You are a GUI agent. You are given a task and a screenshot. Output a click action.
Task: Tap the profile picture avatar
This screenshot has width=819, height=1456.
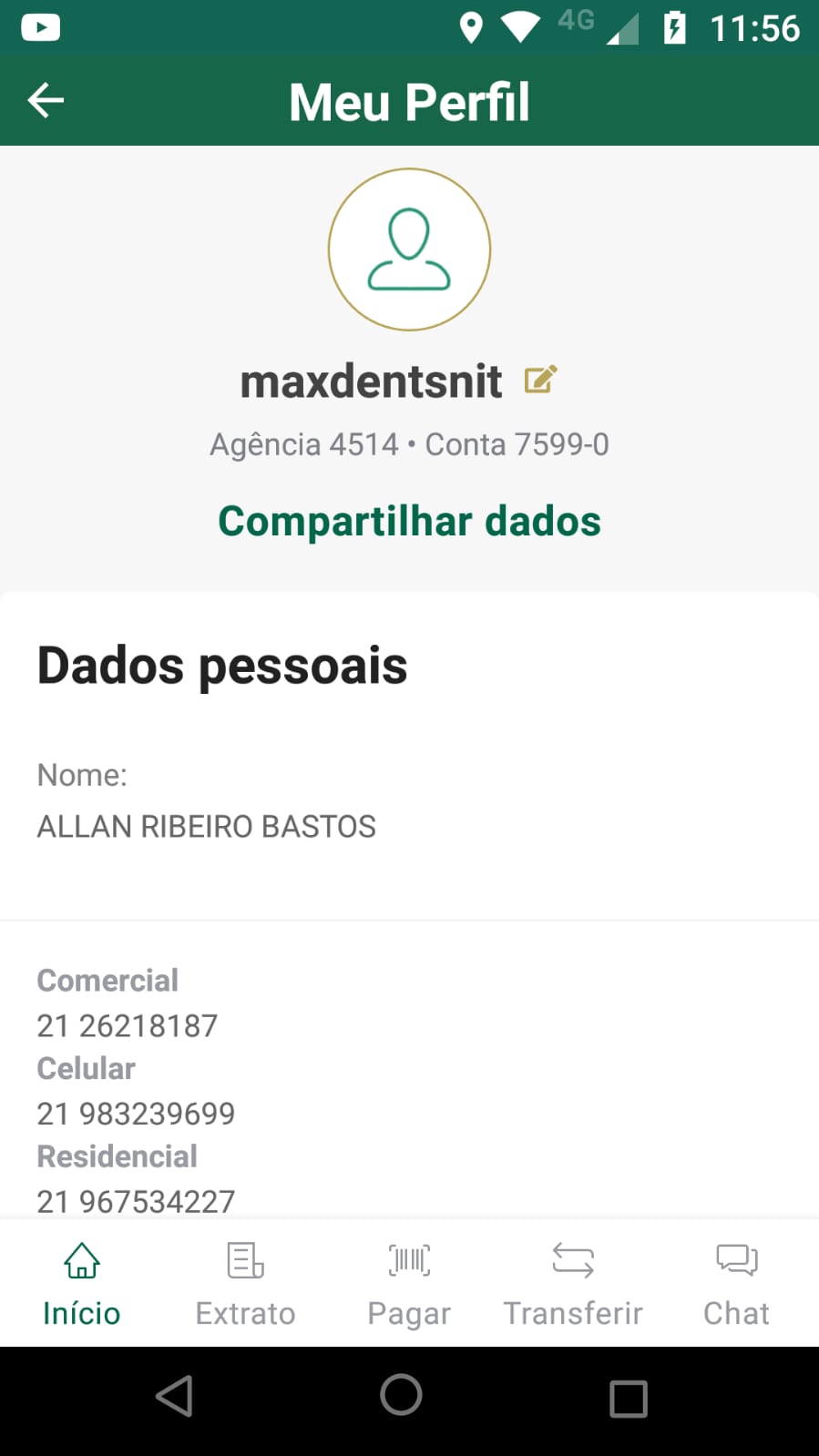pyautogui.click(x=409, y=249)
